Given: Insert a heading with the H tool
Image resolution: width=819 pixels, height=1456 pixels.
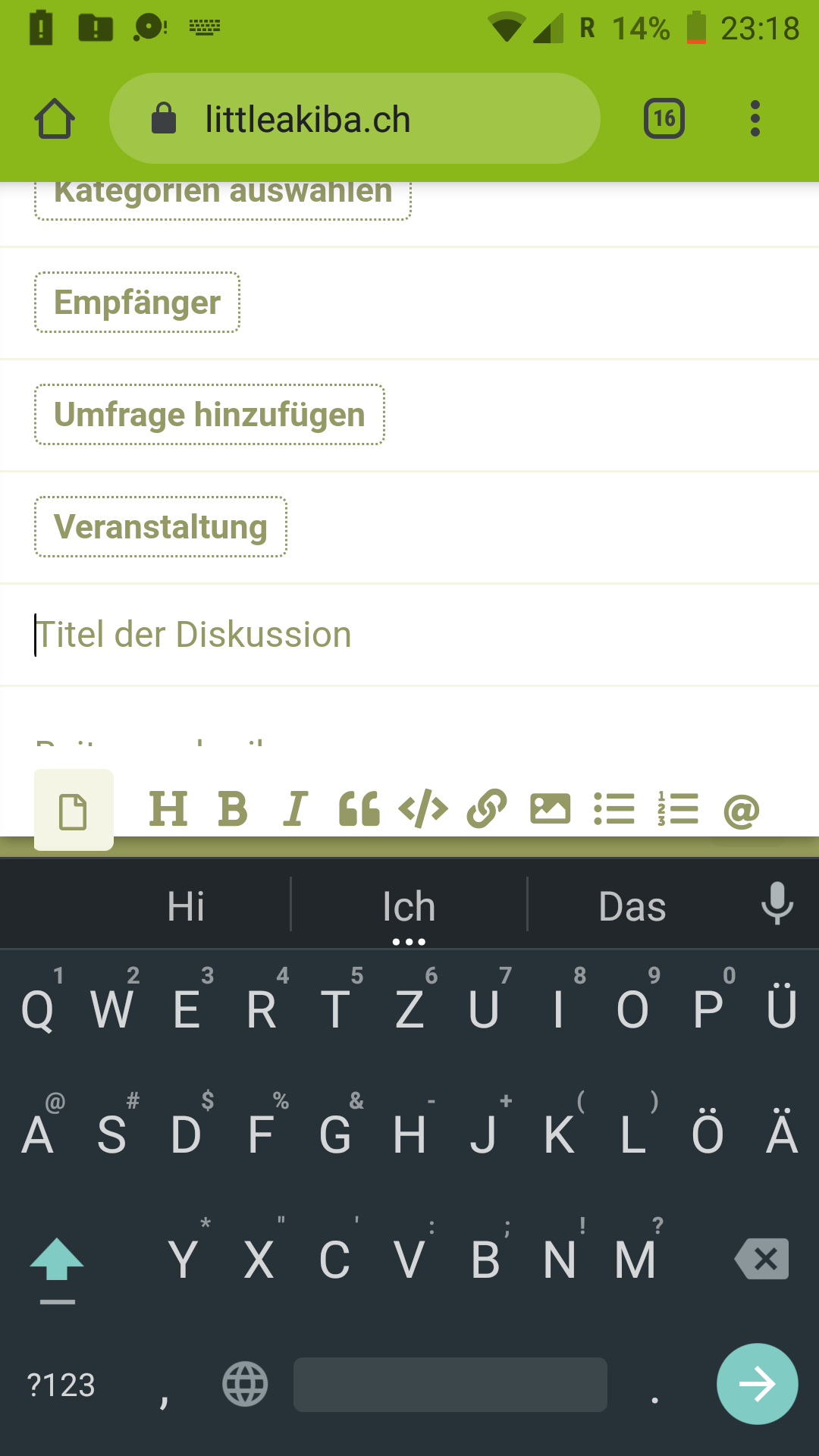Looking at the screenshot, I should pyautogui.click(x=168, y=809).
